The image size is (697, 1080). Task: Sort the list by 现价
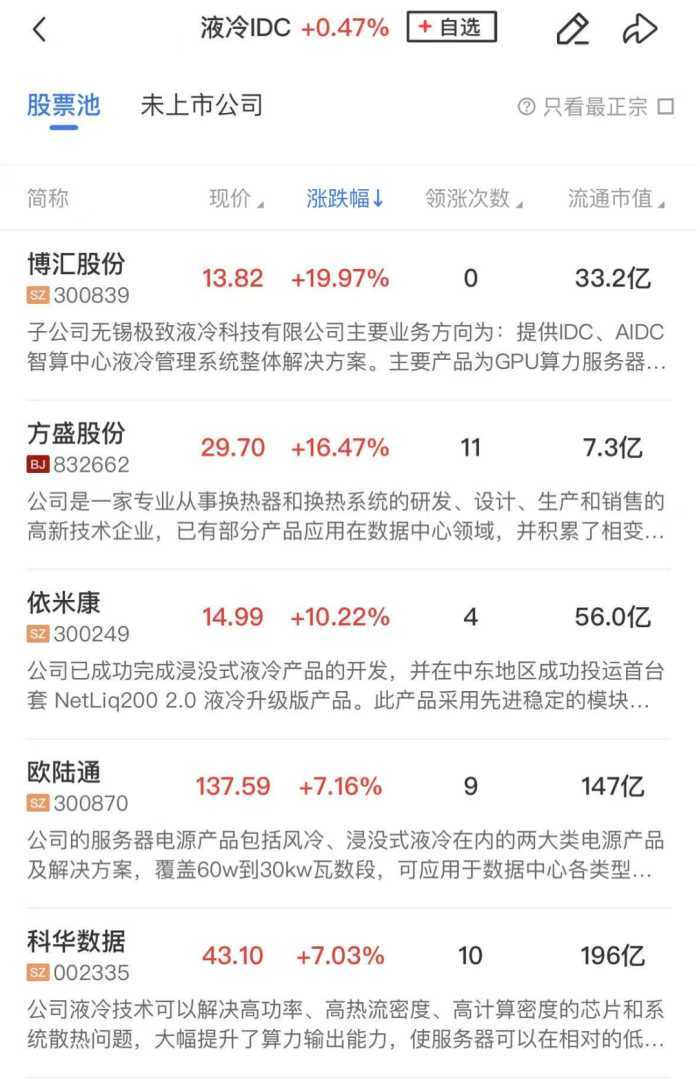[x=236, y=198]
